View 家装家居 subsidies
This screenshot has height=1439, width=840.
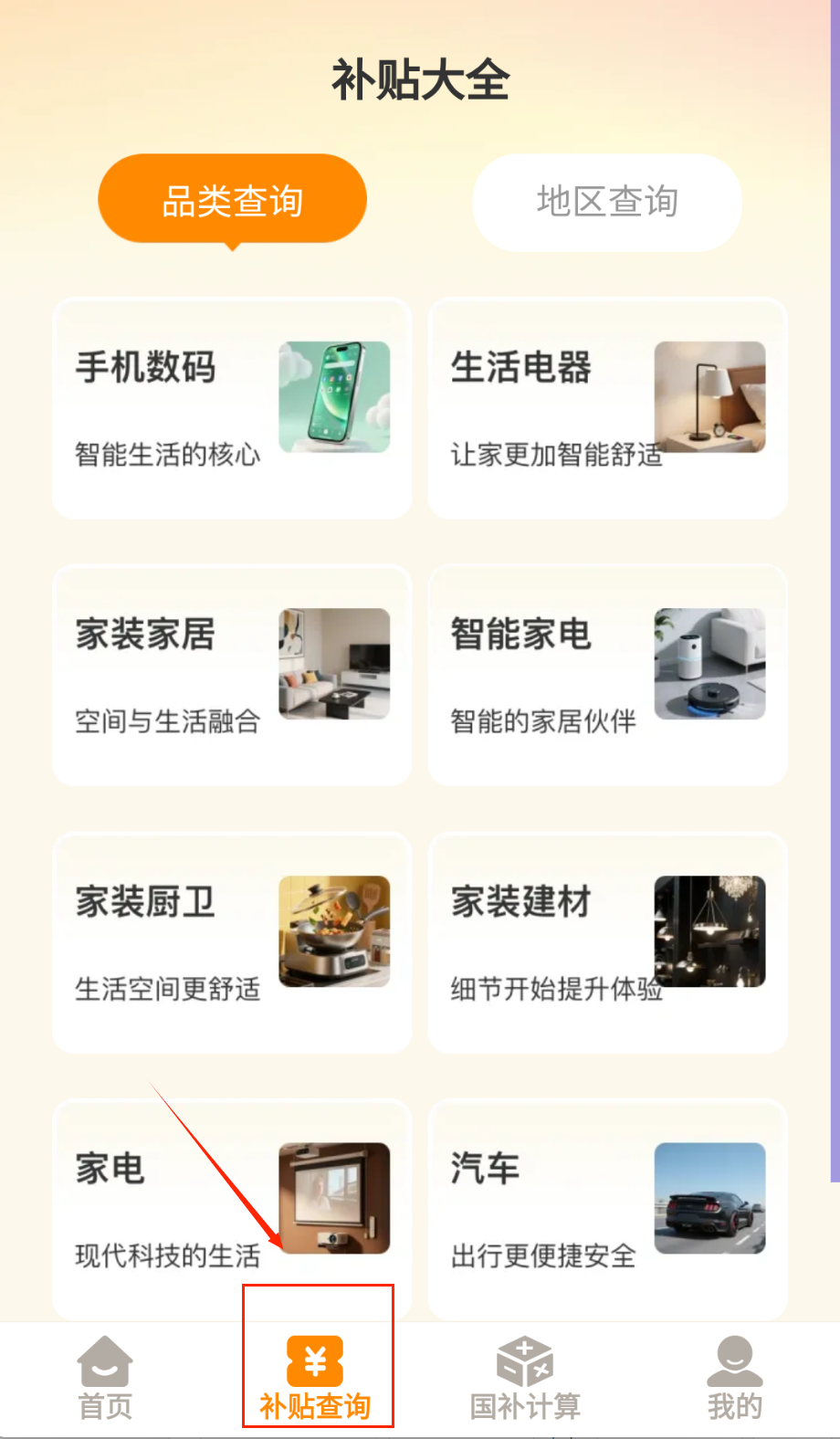pos(232,676)
